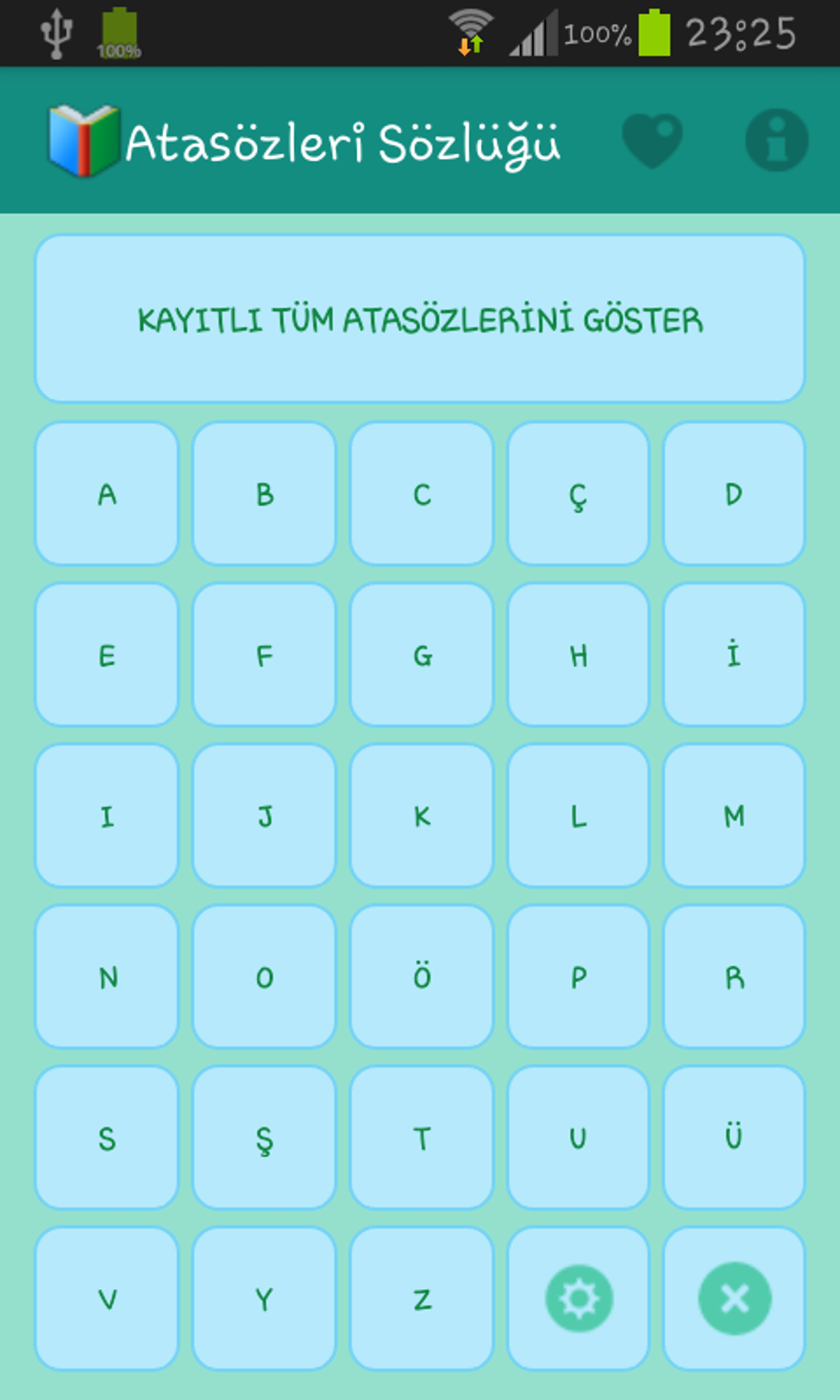This screenshot has height=1400, width=840.
Task: Close the app with the X button
Action: tap(734, 1299)
